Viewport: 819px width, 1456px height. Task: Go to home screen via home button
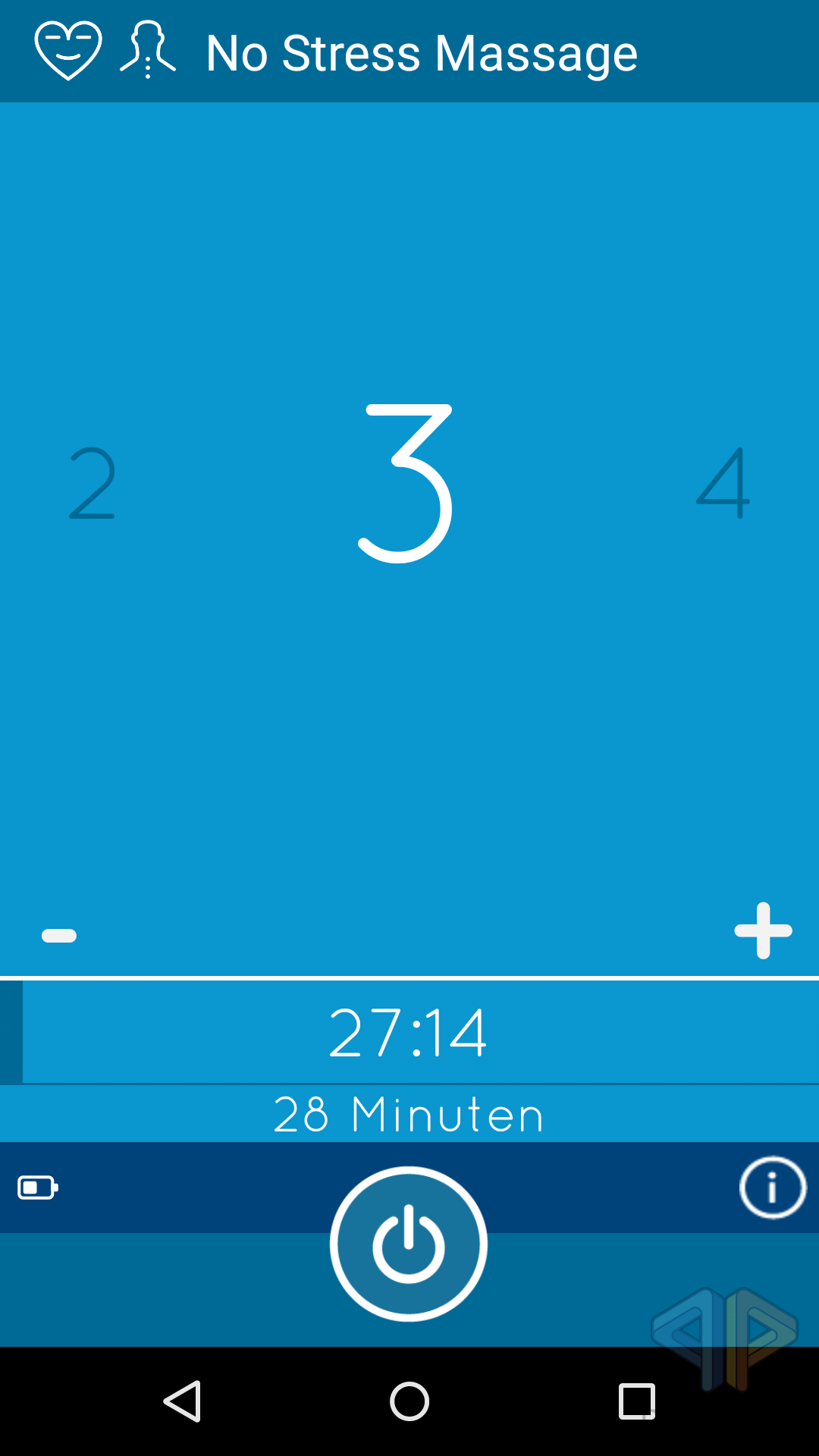(409, 1401)
